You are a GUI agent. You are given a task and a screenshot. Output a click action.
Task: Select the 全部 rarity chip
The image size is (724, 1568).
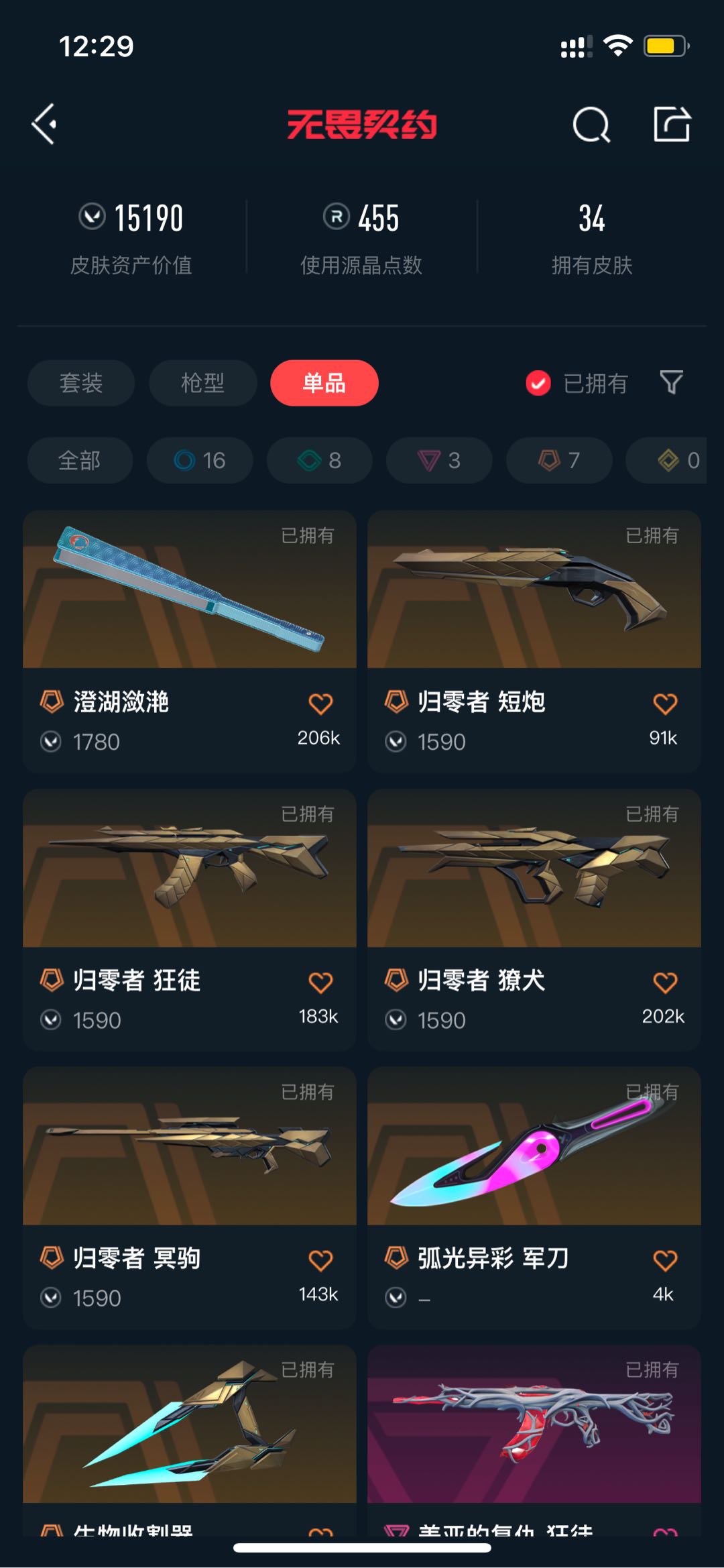[x=80, y=460]
